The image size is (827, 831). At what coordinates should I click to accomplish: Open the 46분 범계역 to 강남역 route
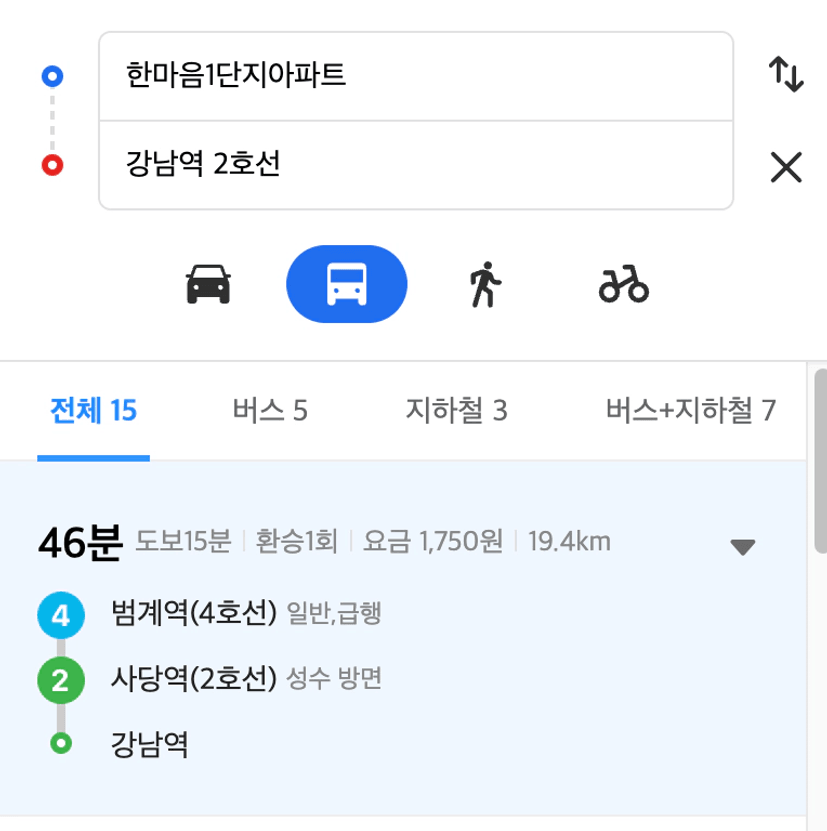(403, 638)
